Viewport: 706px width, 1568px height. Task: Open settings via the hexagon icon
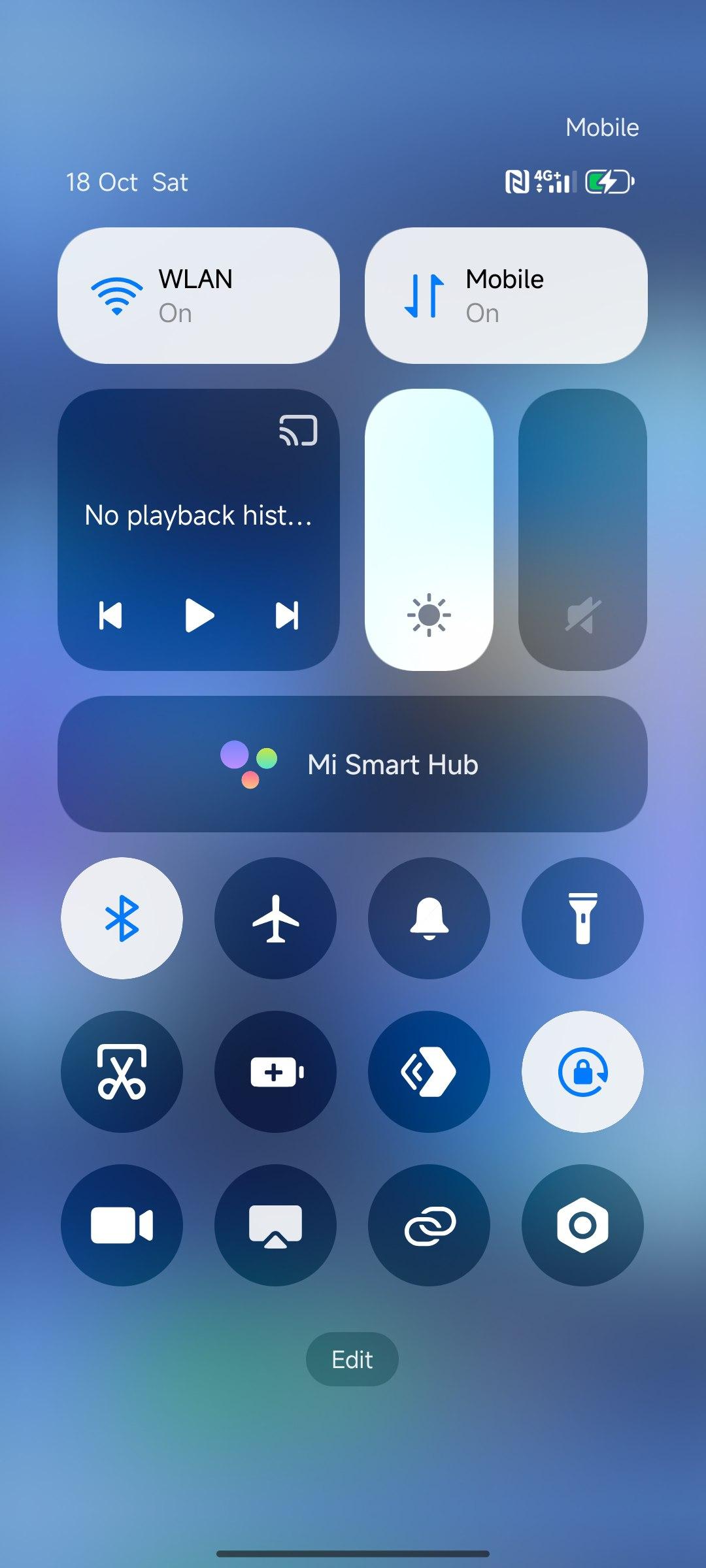pyautogui.click(x=582, y=1225)
